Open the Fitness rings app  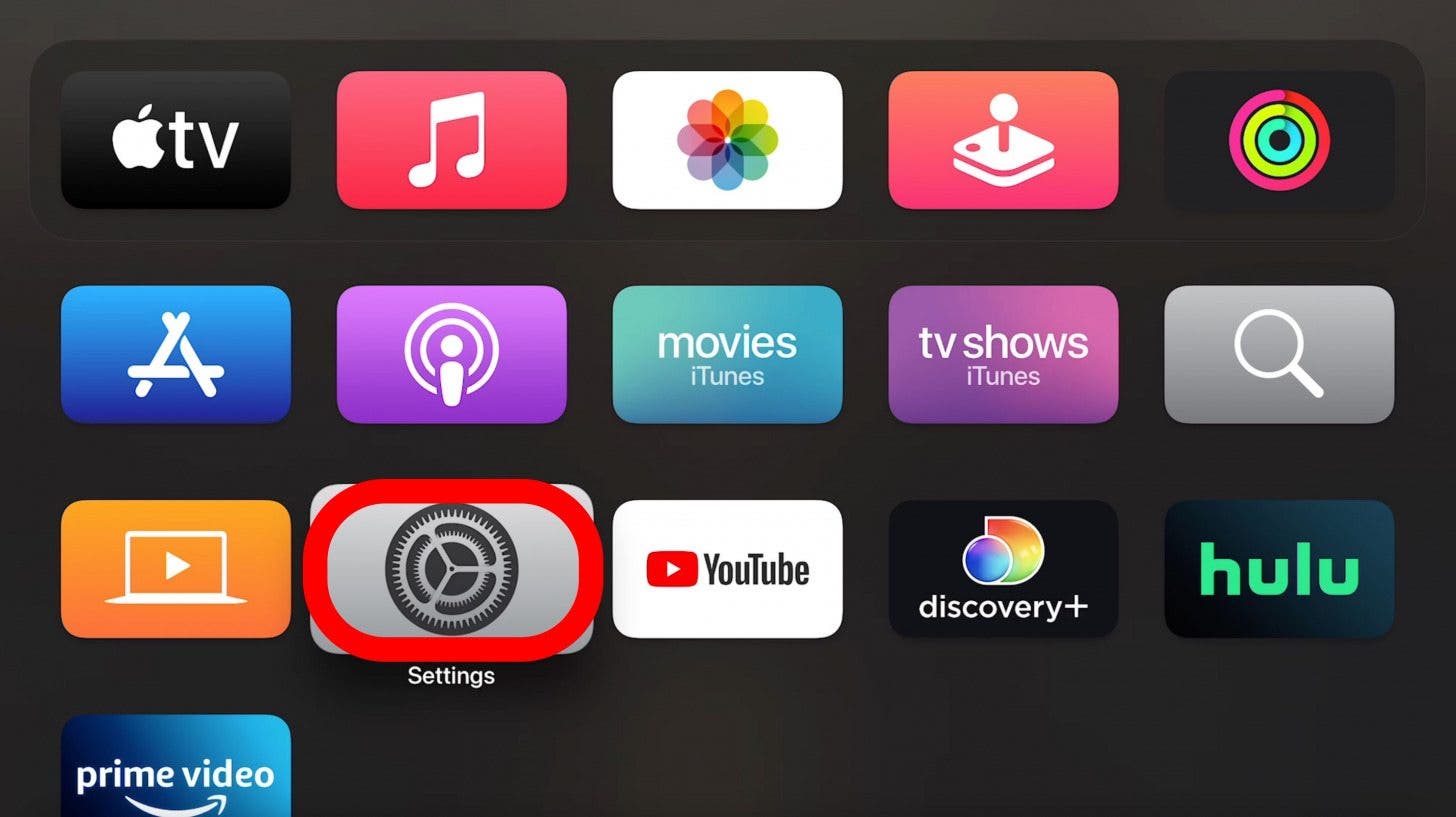1279,140
